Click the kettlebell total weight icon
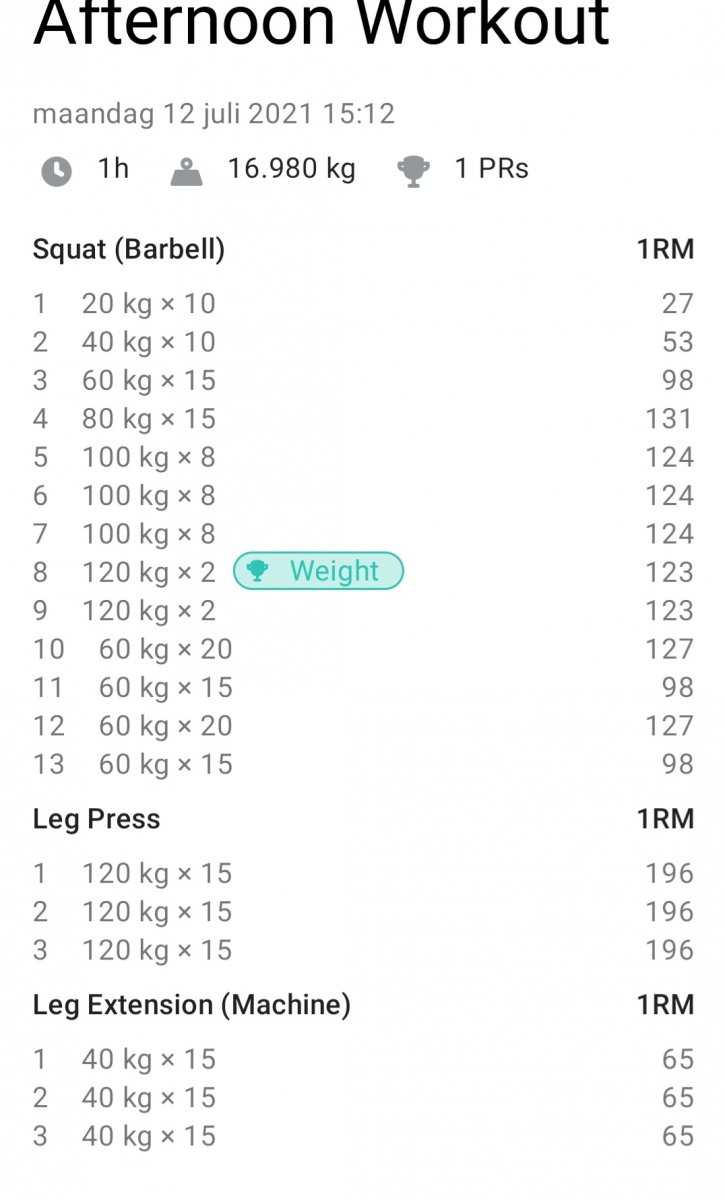The image size is (725, 1200). (x=187, y=168)
